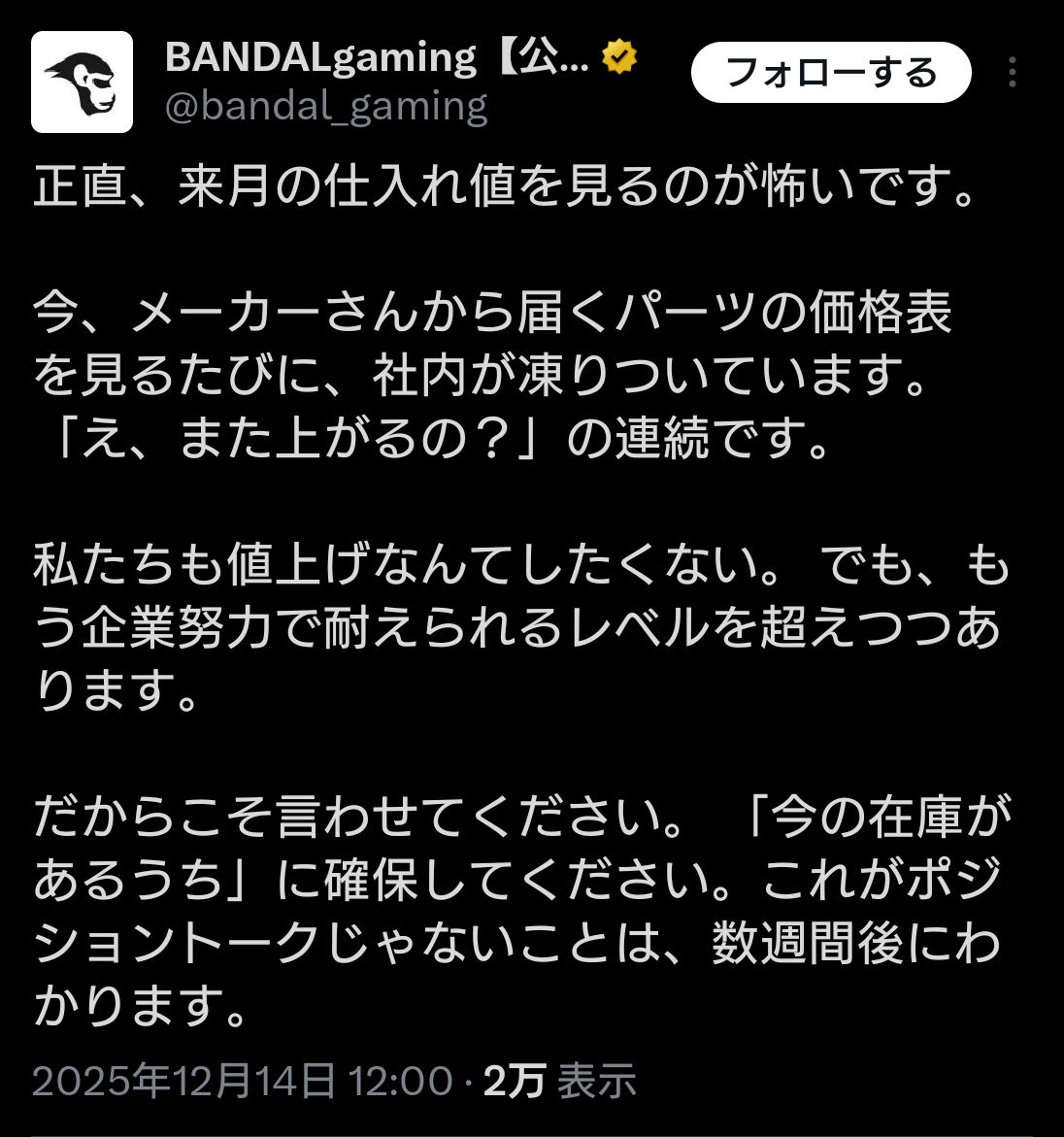Viewport: 1064px width, 1137px height.
Task: Open the @bandal_gaming account handle
Action: tap(326, 106)
